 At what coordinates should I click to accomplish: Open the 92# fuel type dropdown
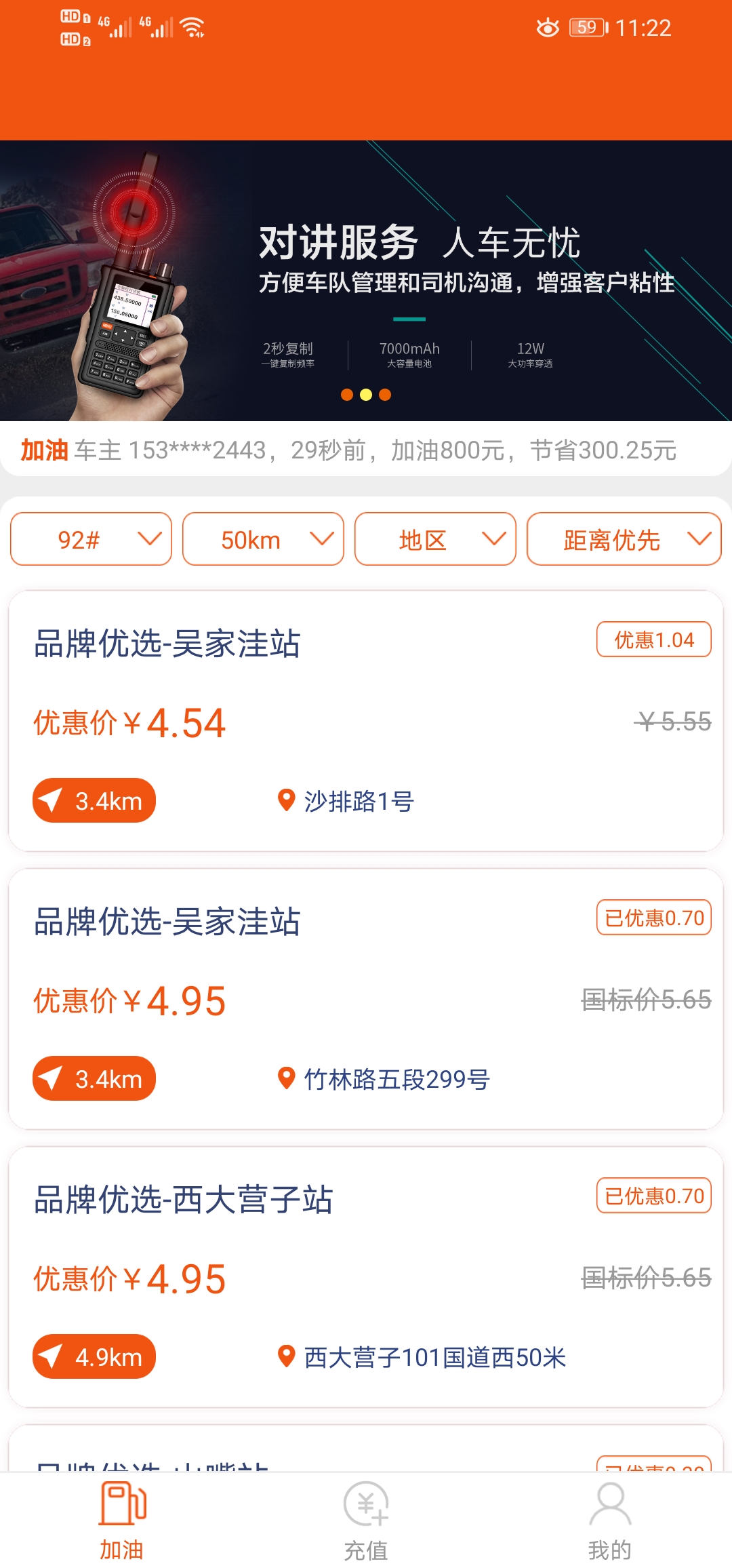(91, 539)
